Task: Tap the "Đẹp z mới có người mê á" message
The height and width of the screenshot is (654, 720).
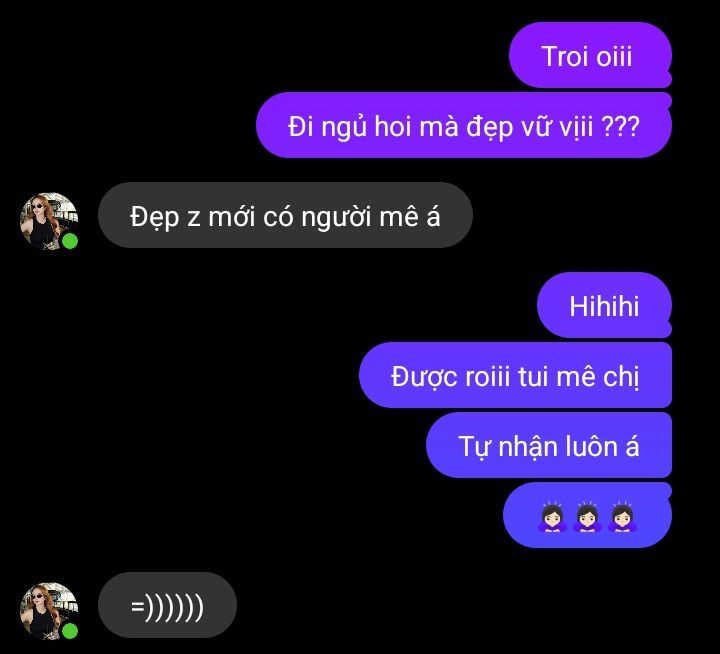Action: (285, 216)
